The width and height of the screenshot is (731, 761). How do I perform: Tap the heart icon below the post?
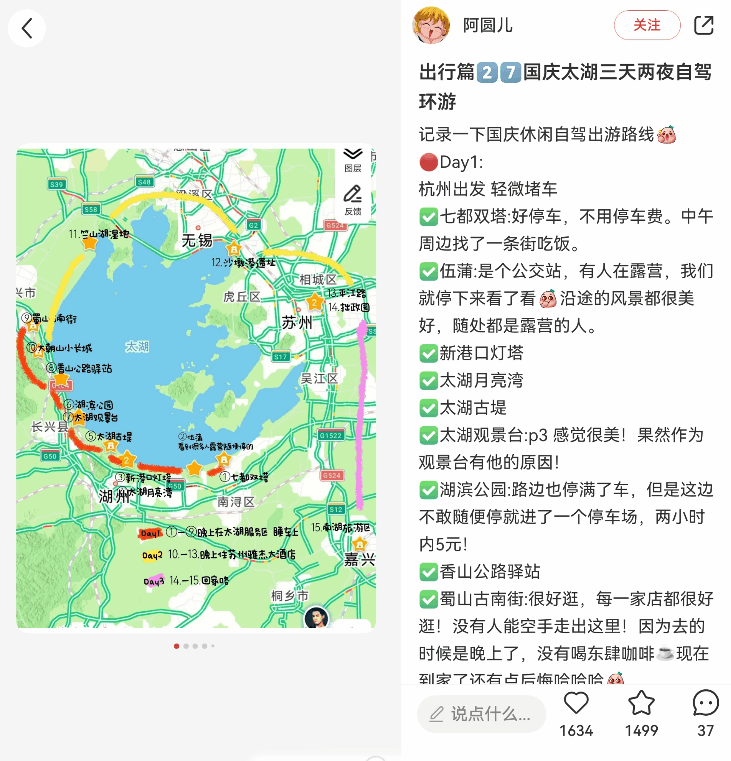575,704
